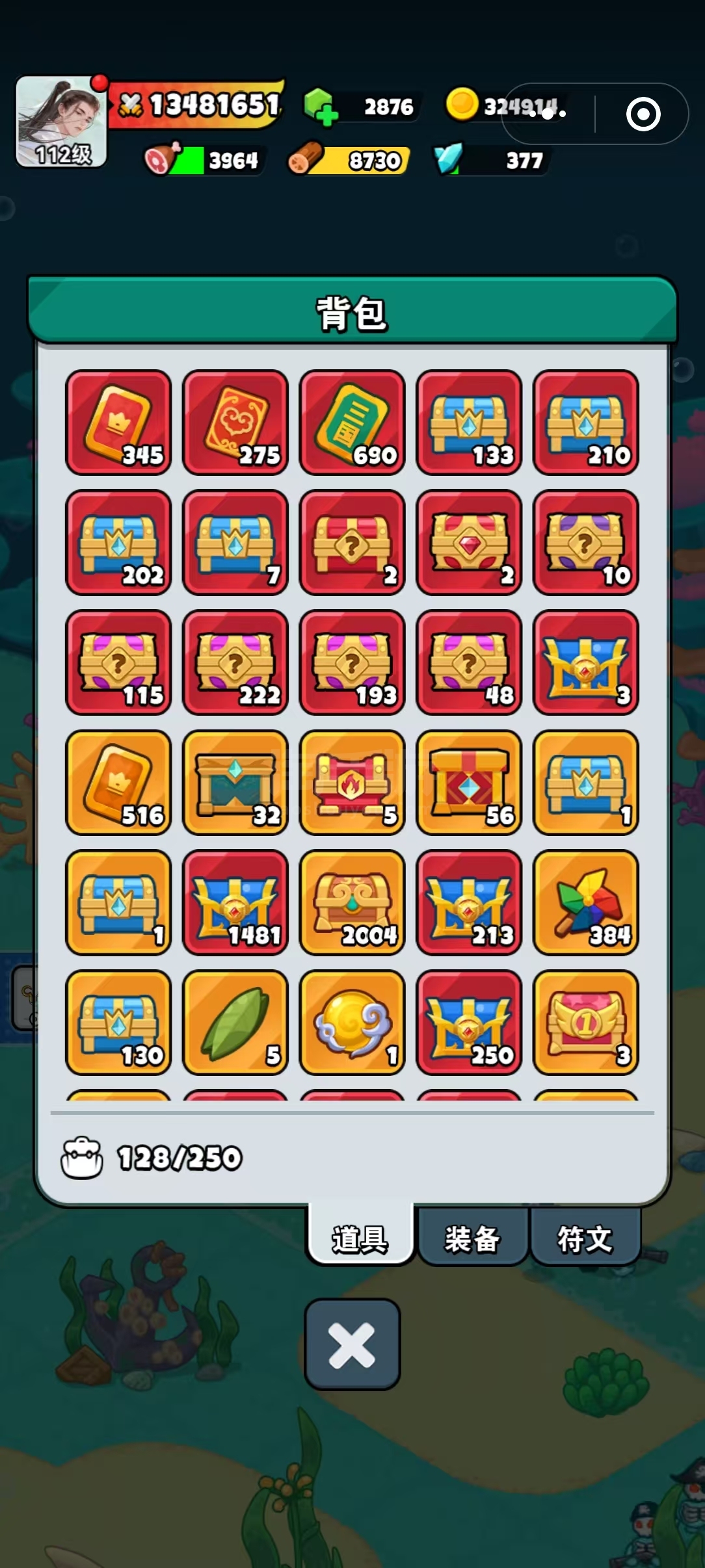705x1568 pixels.
Task: Select the 道具 tab
Action: click(360, 1238)
